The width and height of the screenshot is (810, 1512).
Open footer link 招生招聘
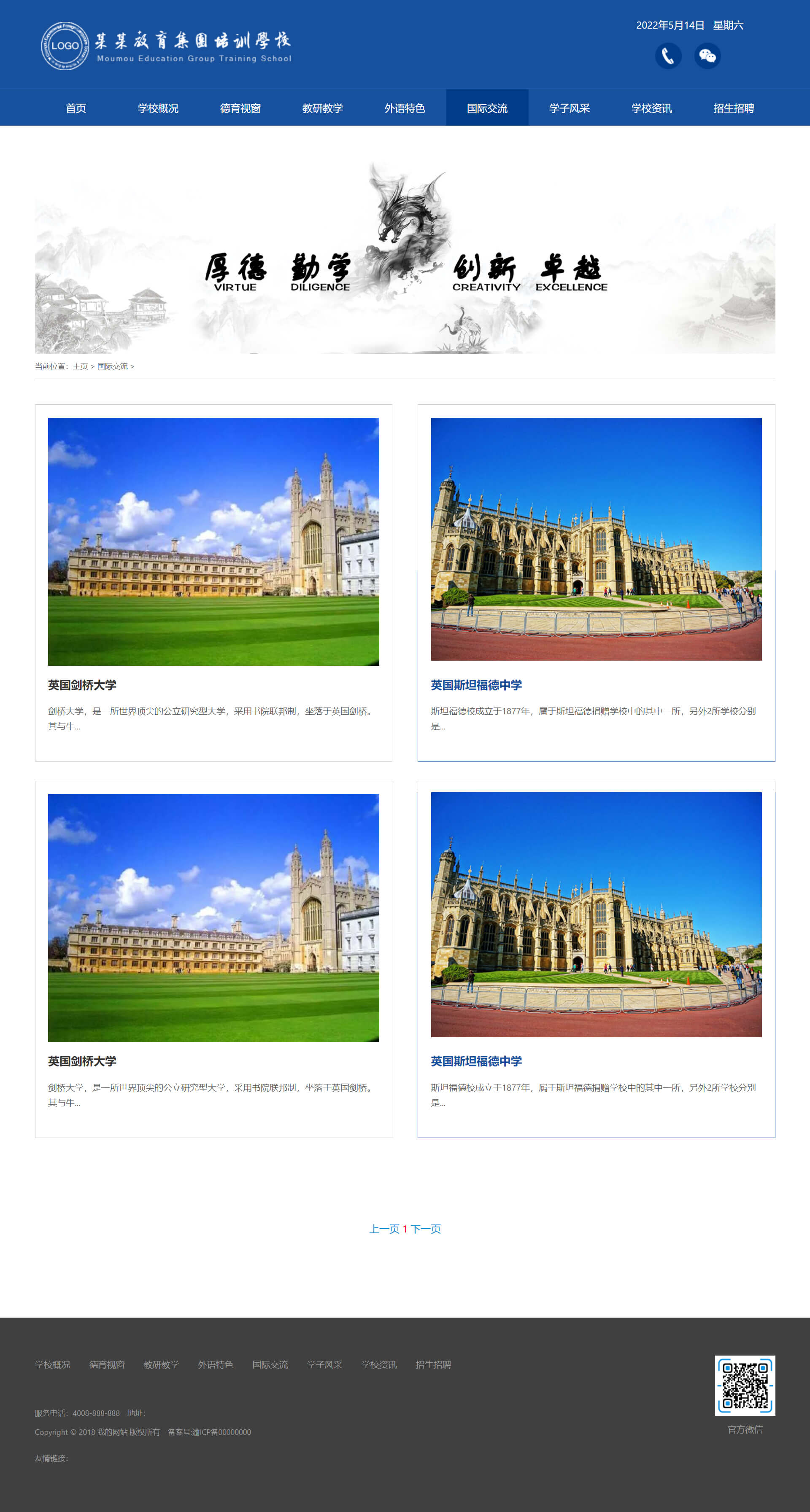(x=434, y=1365)
